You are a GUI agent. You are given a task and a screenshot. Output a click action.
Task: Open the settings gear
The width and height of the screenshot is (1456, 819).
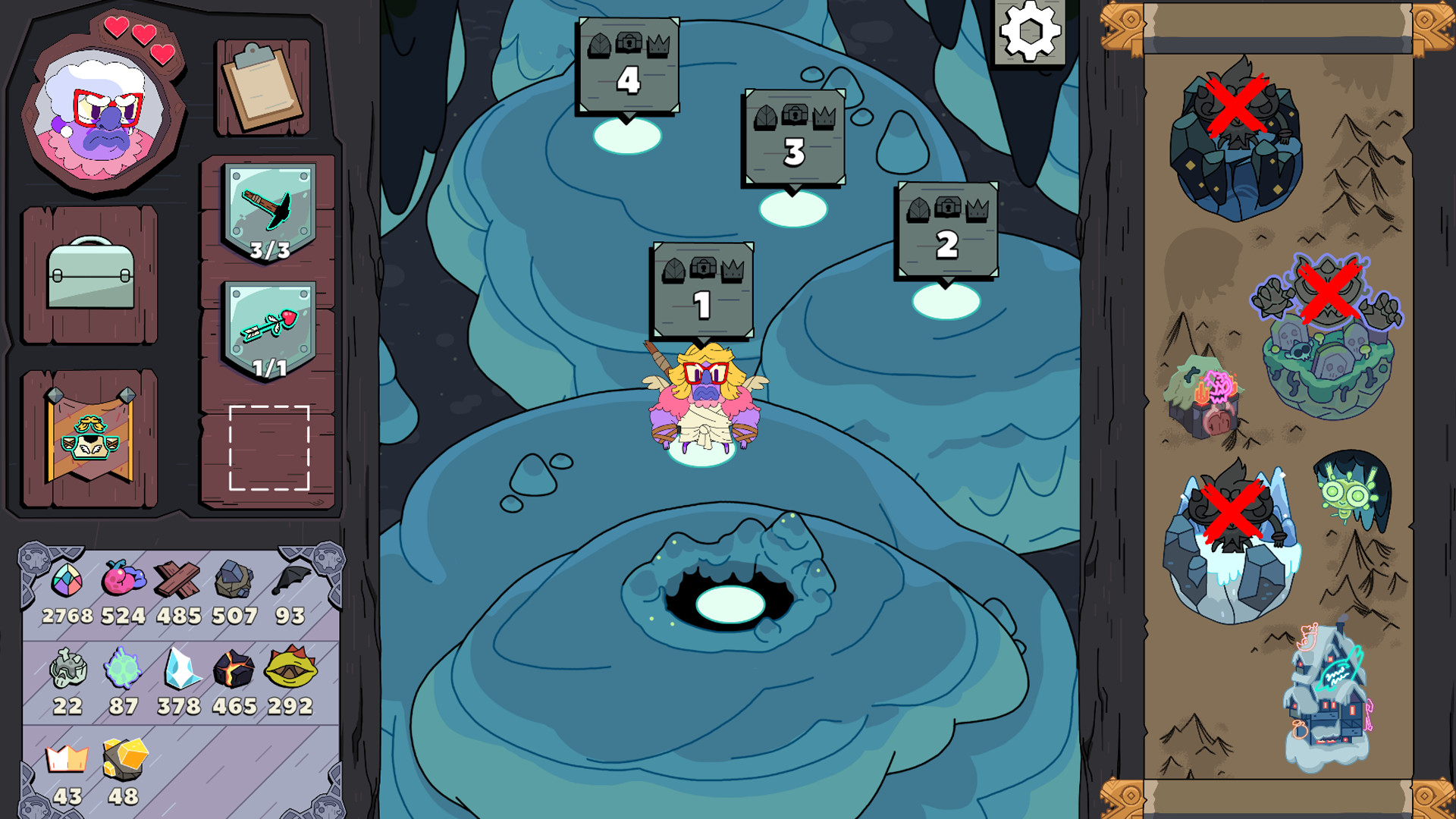[1029, 32]
